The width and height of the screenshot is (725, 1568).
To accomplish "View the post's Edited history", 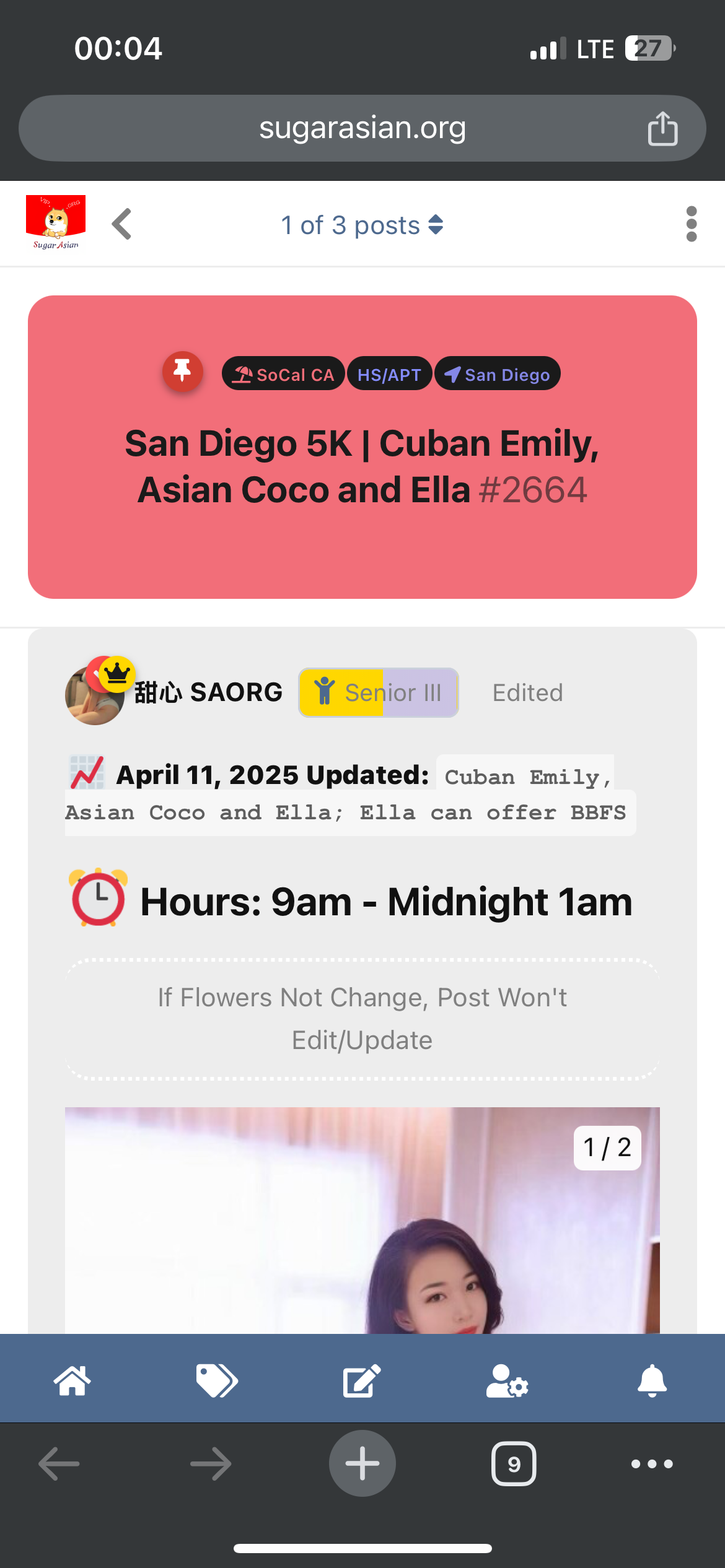I will pyautogui.click(x=527, y=692).
